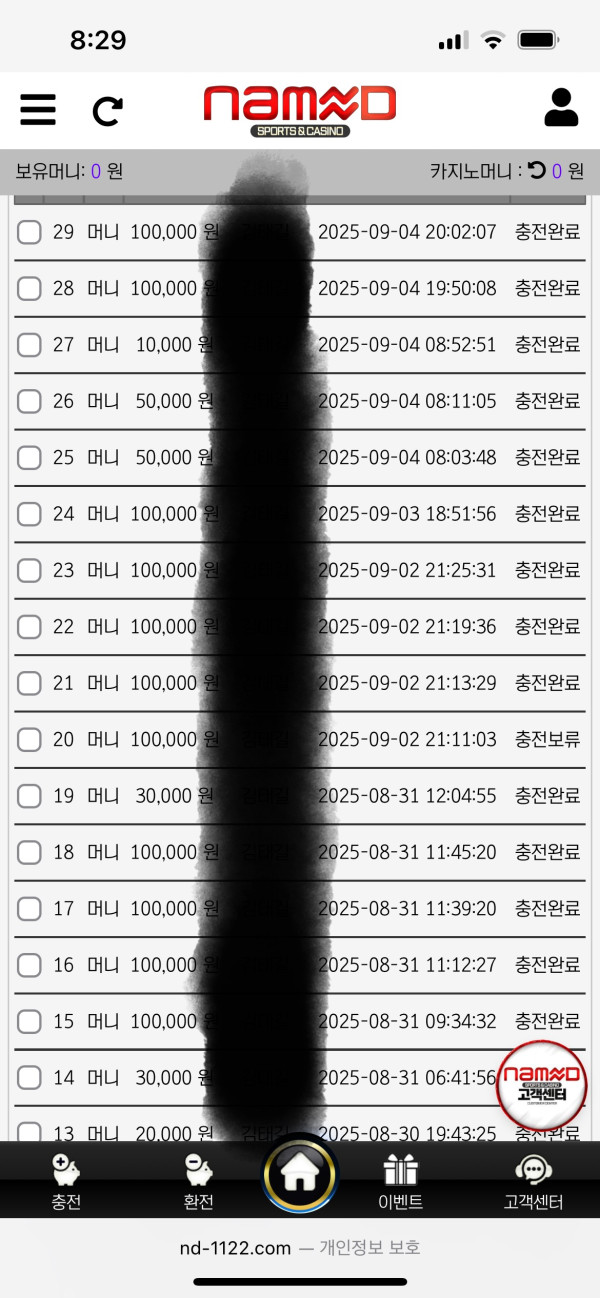Return to home via the center button
The image size is (600, 1298).
point(300,1176)
